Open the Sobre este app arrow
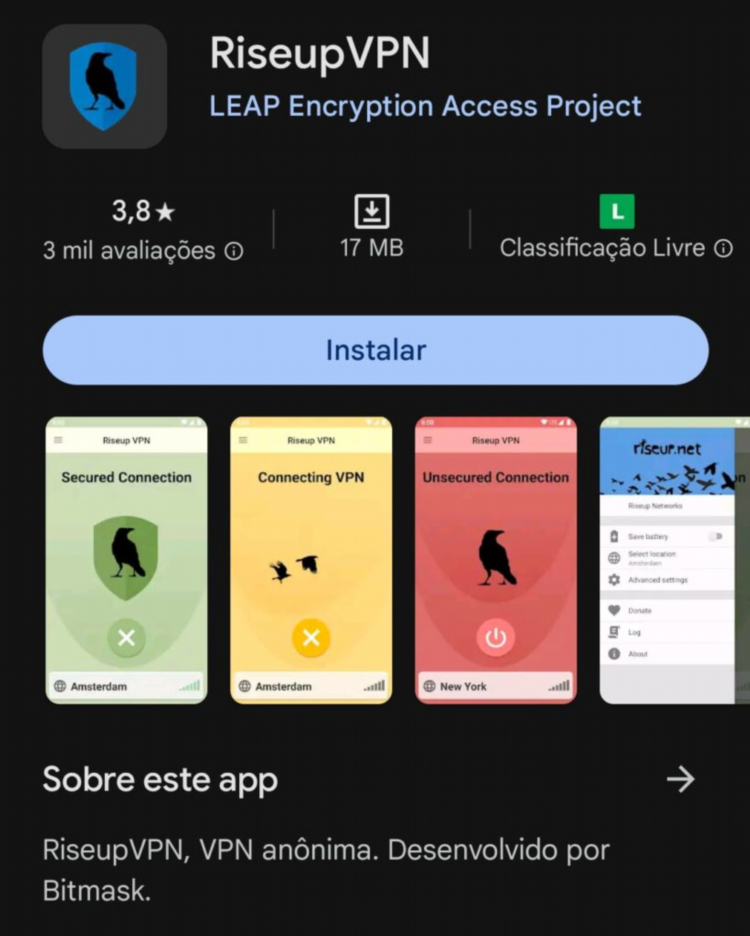 (x=681, y=780)
